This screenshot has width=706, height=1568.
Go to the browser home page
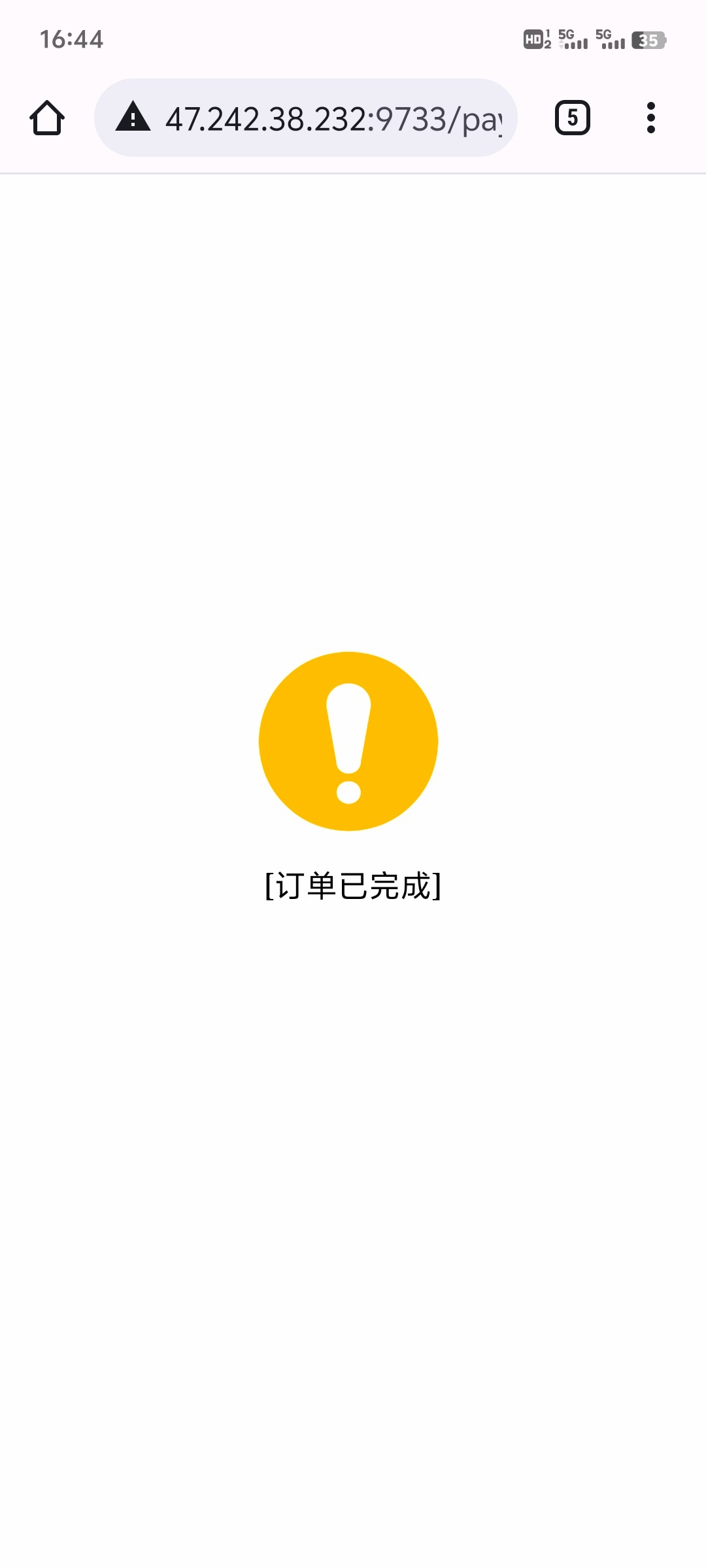[x=47, y=118]
